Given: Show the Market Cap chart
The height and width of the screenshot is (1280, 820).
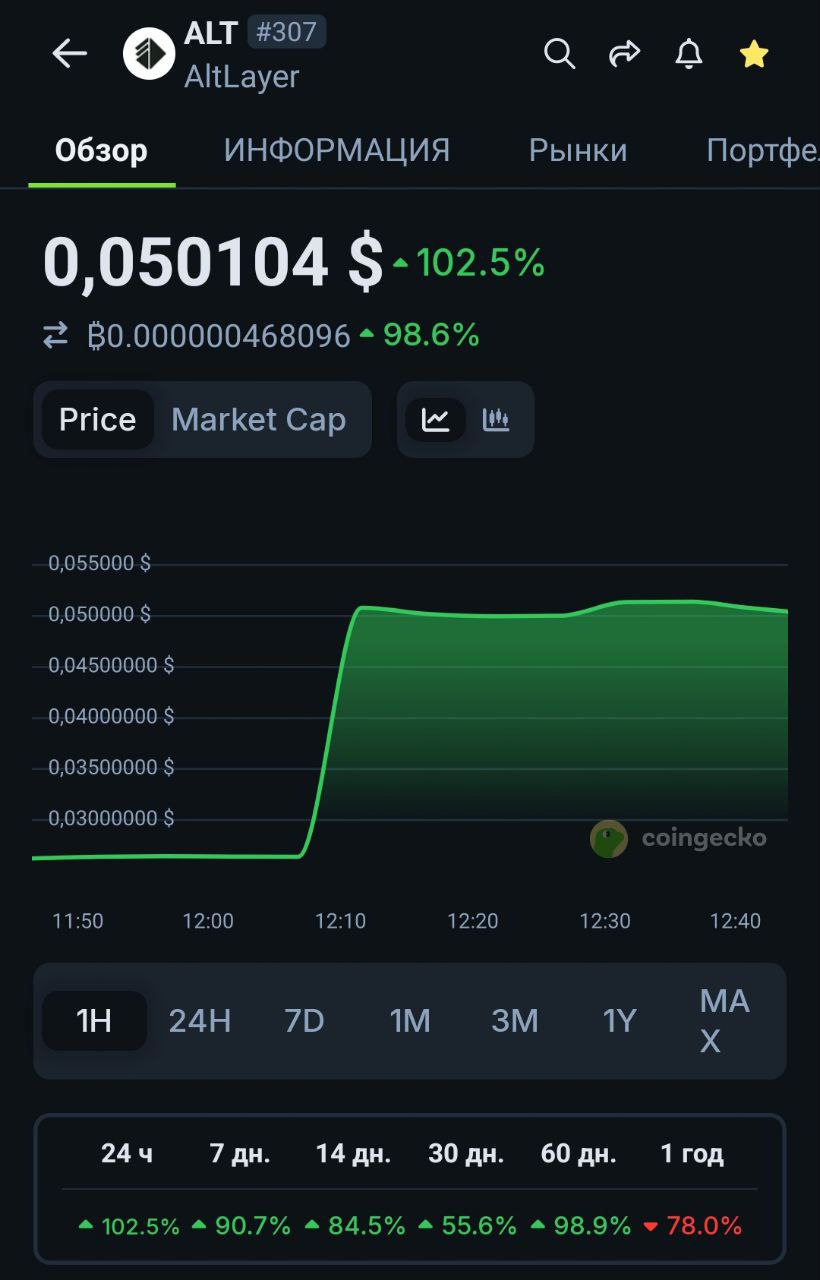Looking at the screenshot, I should click(259, 419).
